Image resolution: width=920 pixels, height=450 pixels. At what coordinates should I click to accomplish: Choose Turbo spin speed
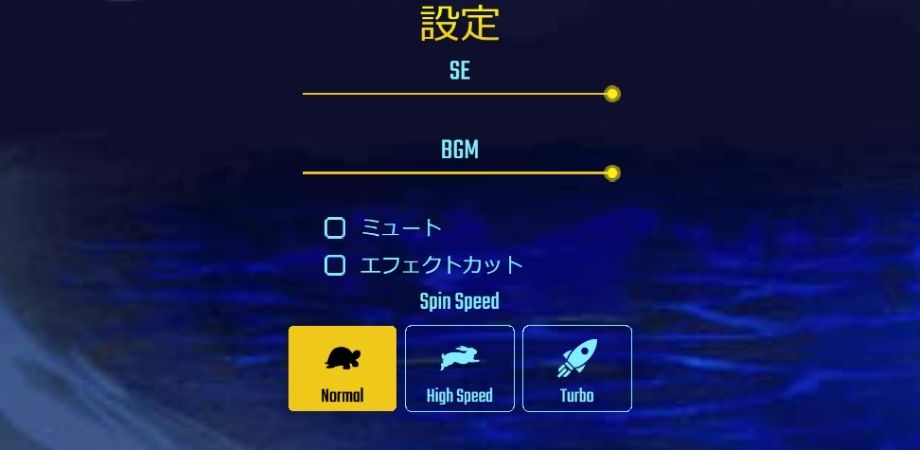pyautogui.click(x=577, y=368)
